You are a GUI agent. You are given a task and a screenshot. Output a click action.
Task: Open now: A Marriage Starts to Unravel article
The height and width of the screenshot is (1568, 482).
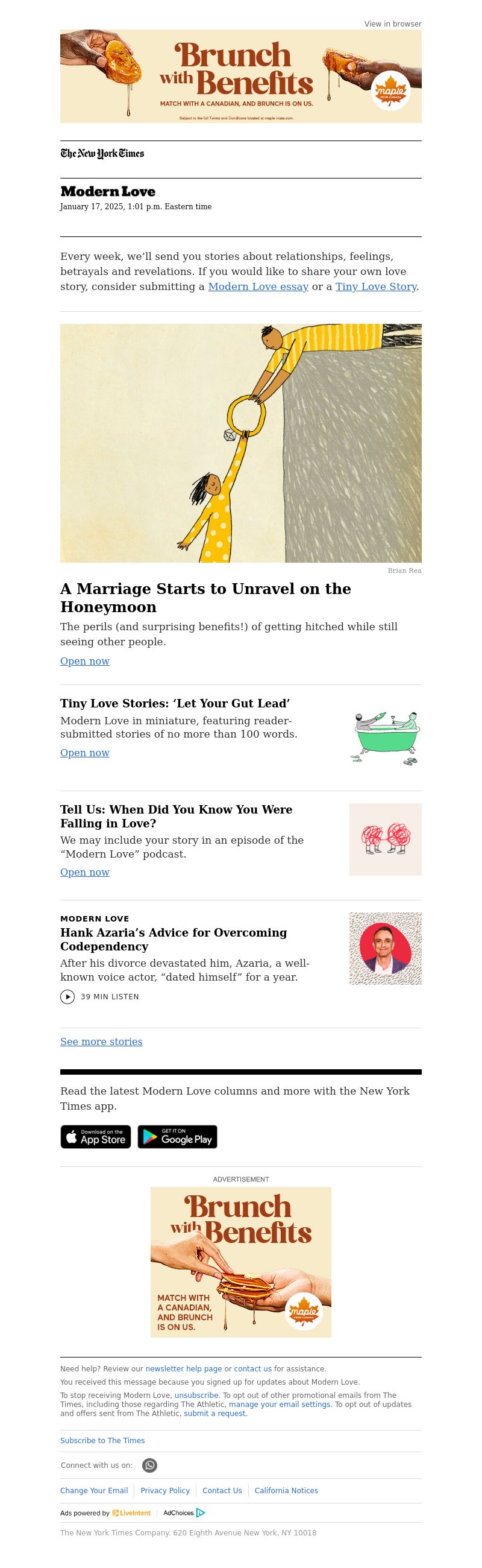click(84, 661)
